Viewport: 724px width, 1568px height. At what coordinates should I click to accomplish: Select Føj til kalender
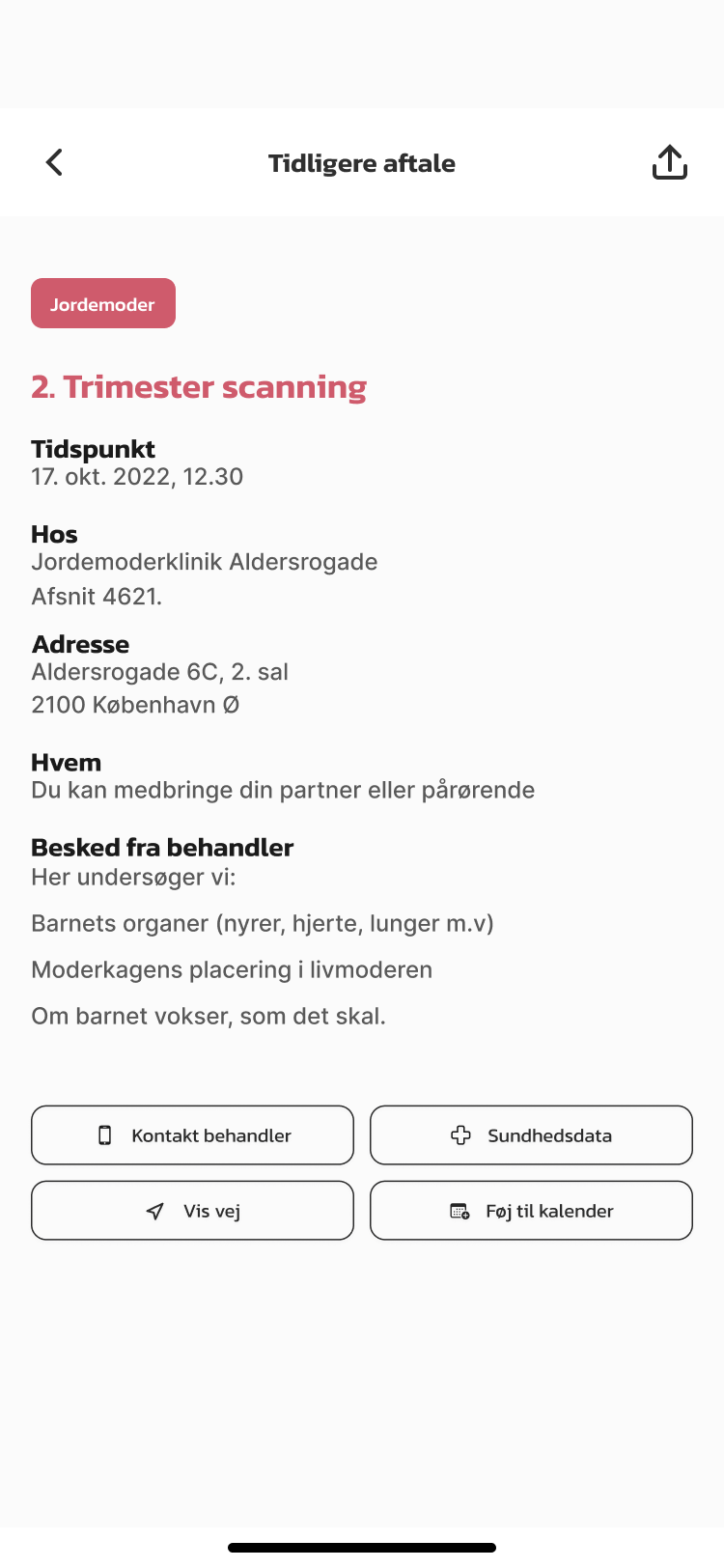click(x=531, y=1211)
